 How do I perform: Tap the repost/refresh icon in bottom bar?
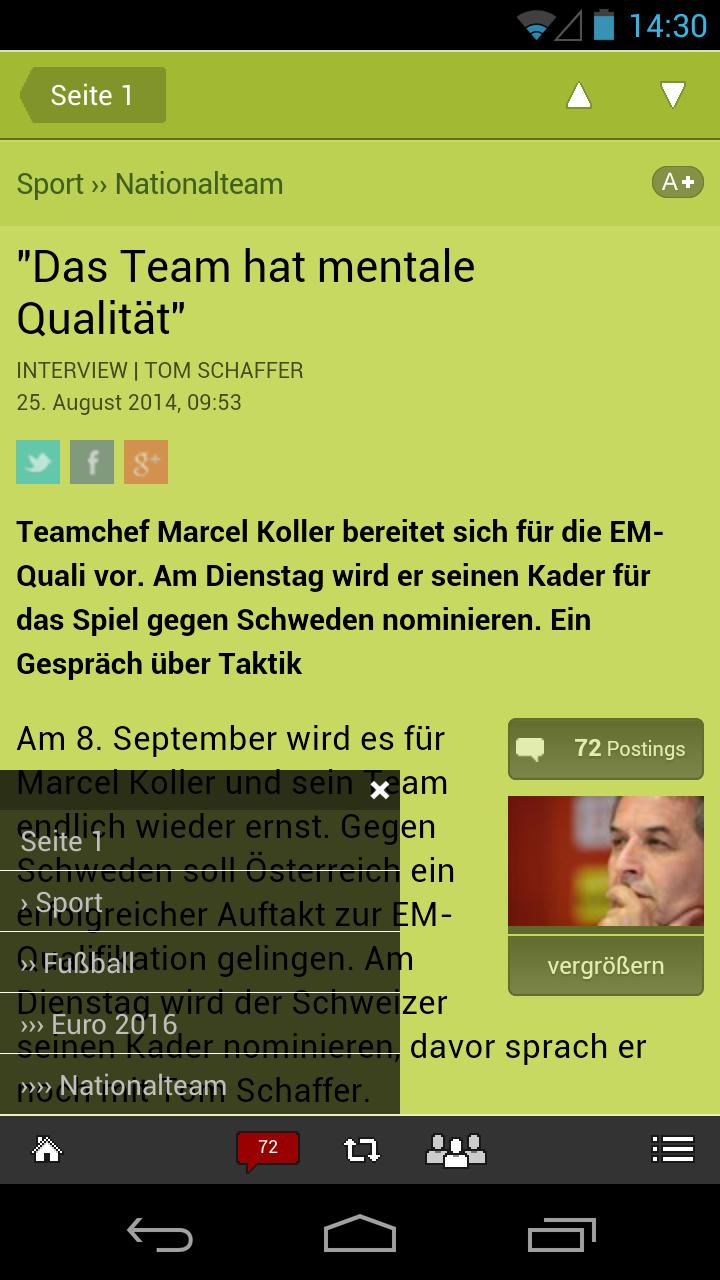click(x=360, y=1150)
